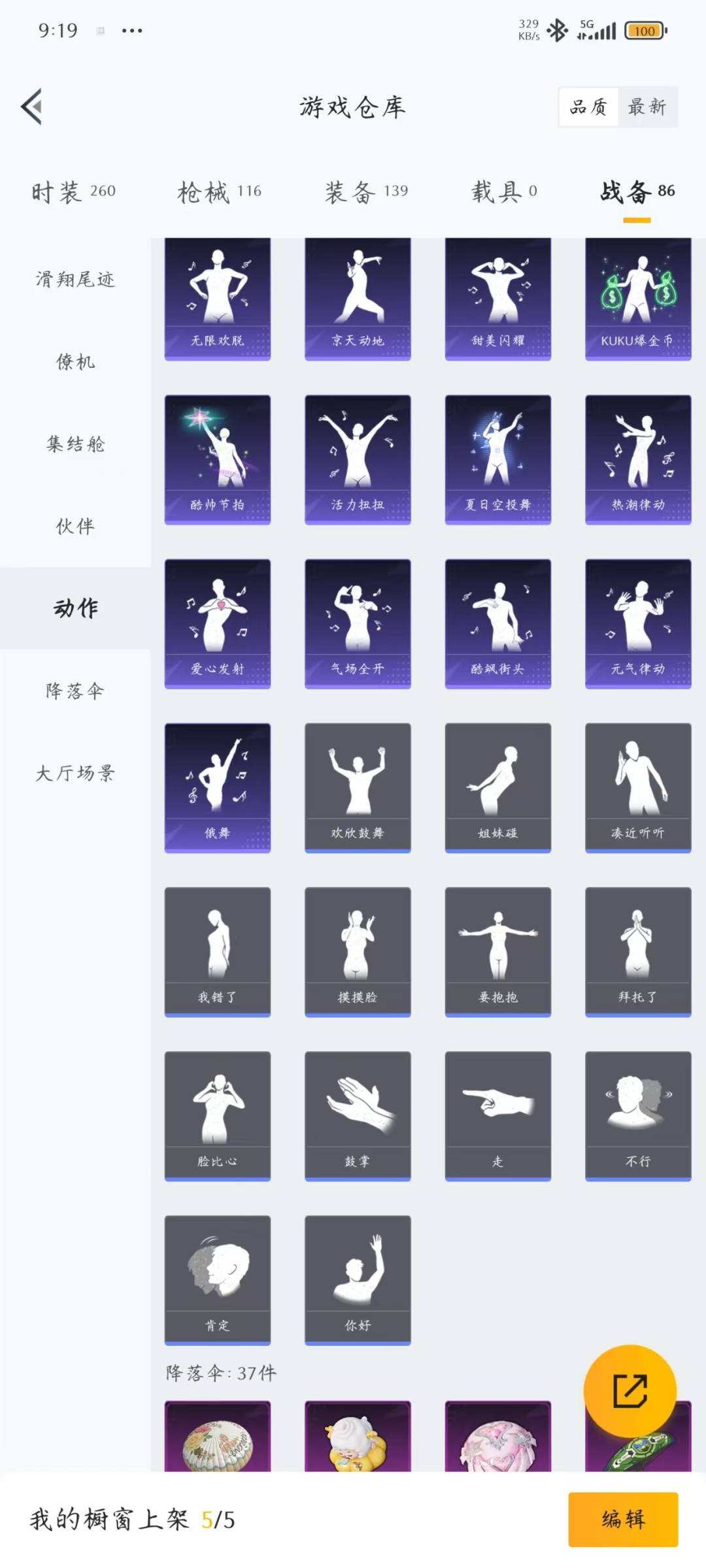Open the 大厅场景 category
The width and height of the screenshot is (706, 1568).
(x=74, y=773)
